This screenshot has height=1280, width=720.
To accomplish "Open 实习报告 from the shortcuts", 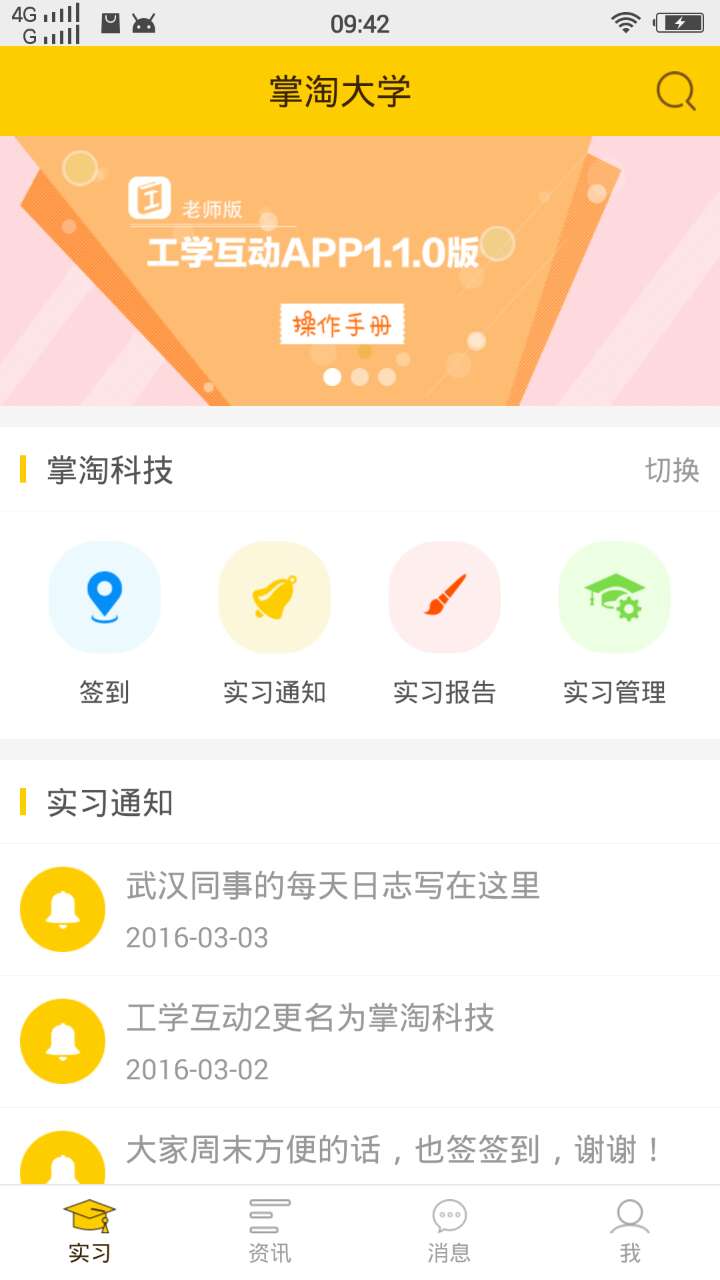I will 445,598.
